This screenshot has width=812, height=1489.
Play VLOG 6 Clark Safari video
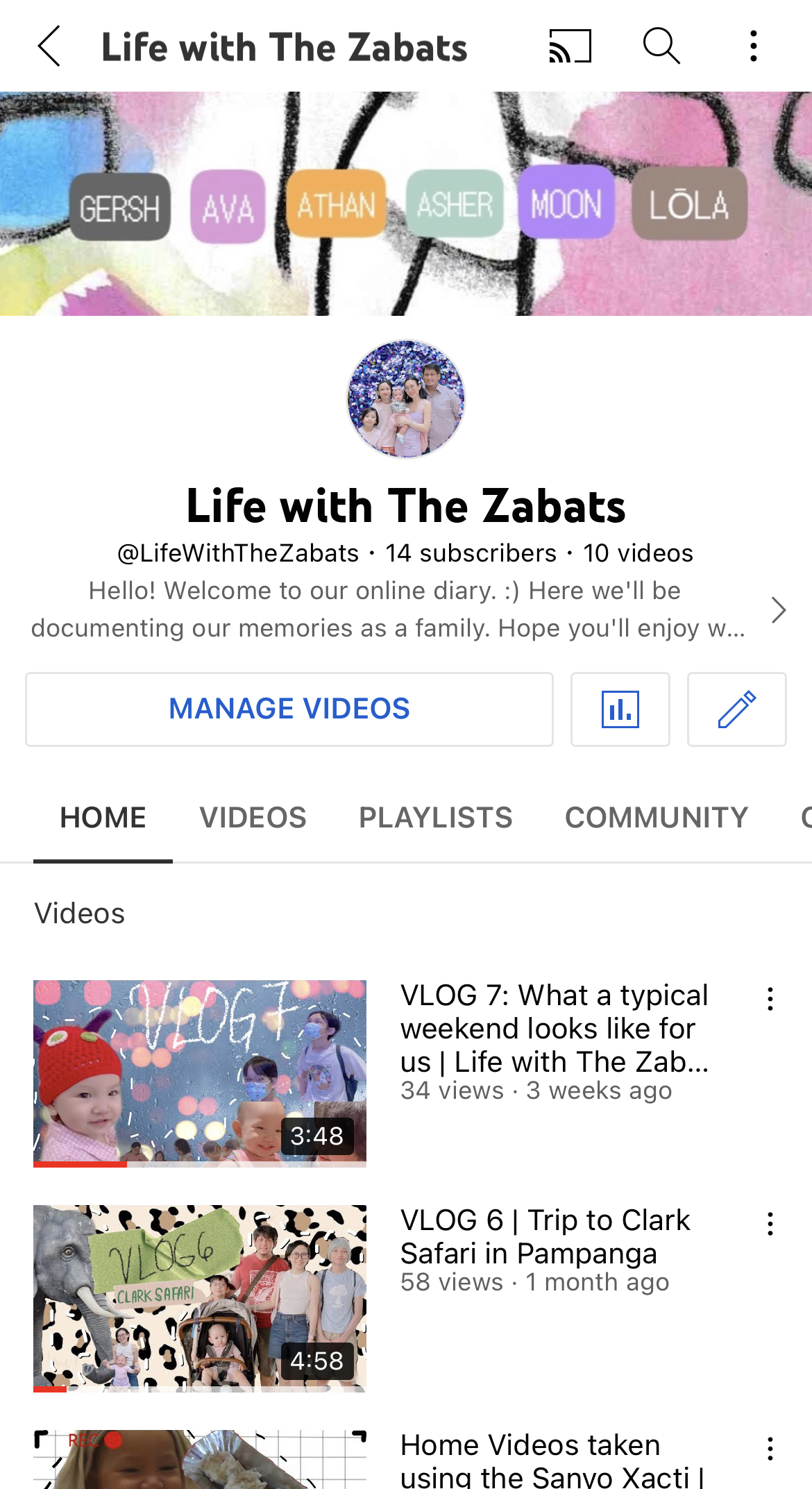tap(200, 1298)
